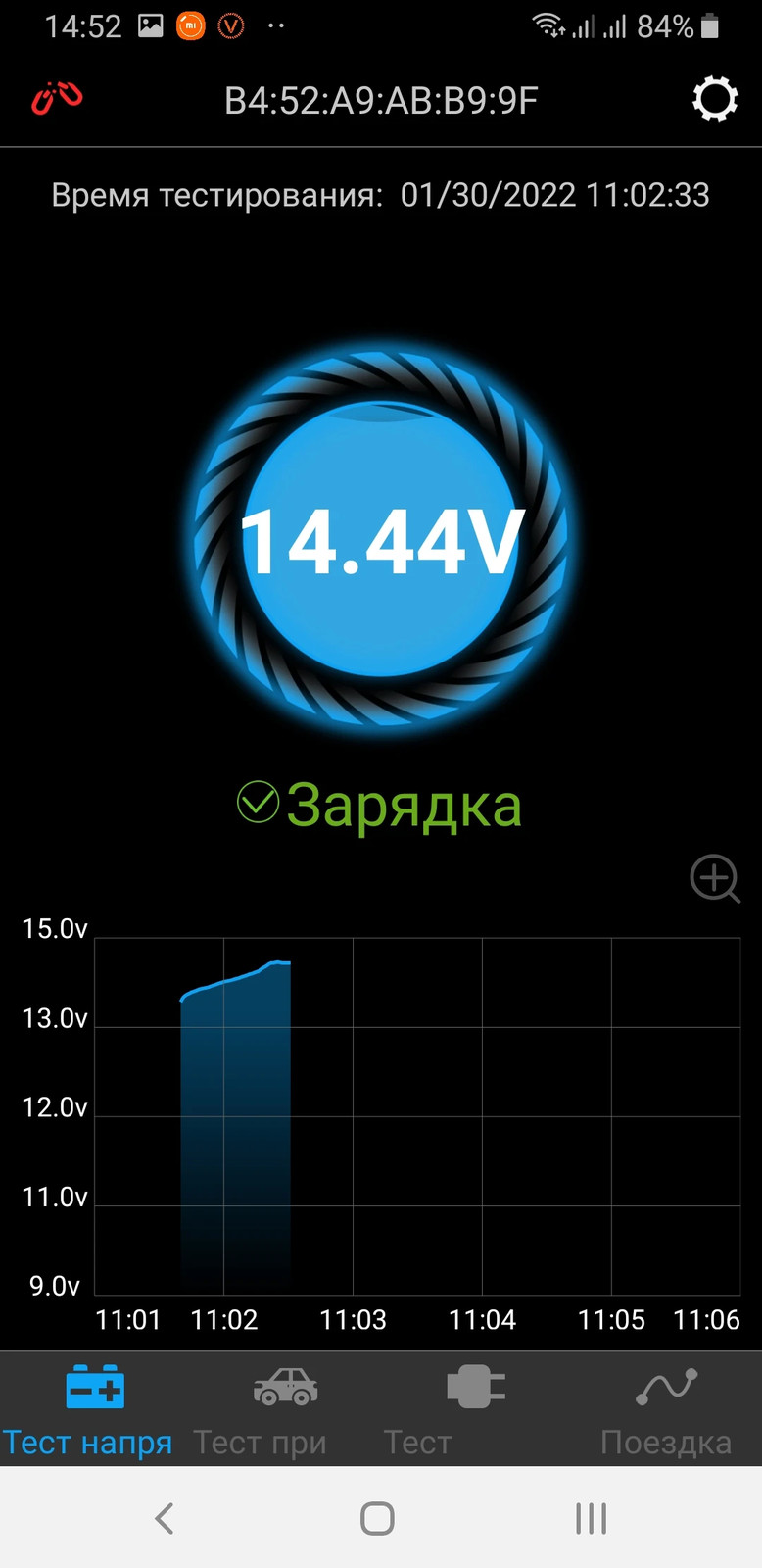Open the settings gear

tap(715, 100)
